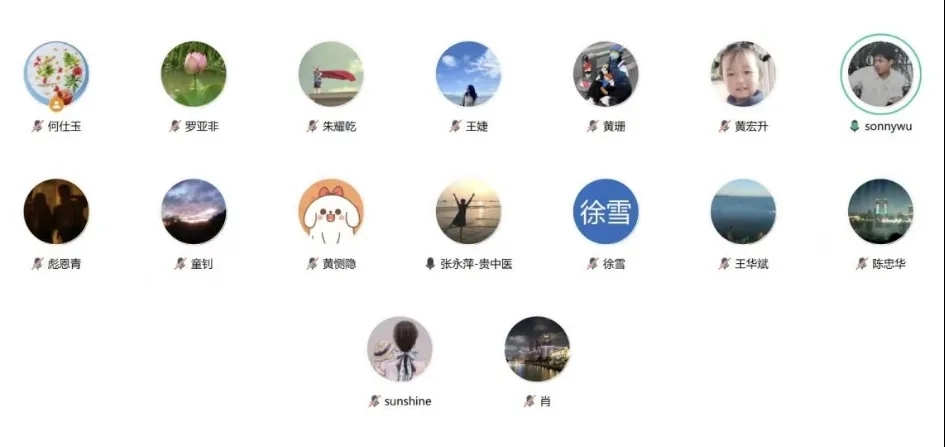Screen dimensions: 945x447
Task: Open 彪恩青's participant tile
Action: pyautogui.click(x=56, y=212)
